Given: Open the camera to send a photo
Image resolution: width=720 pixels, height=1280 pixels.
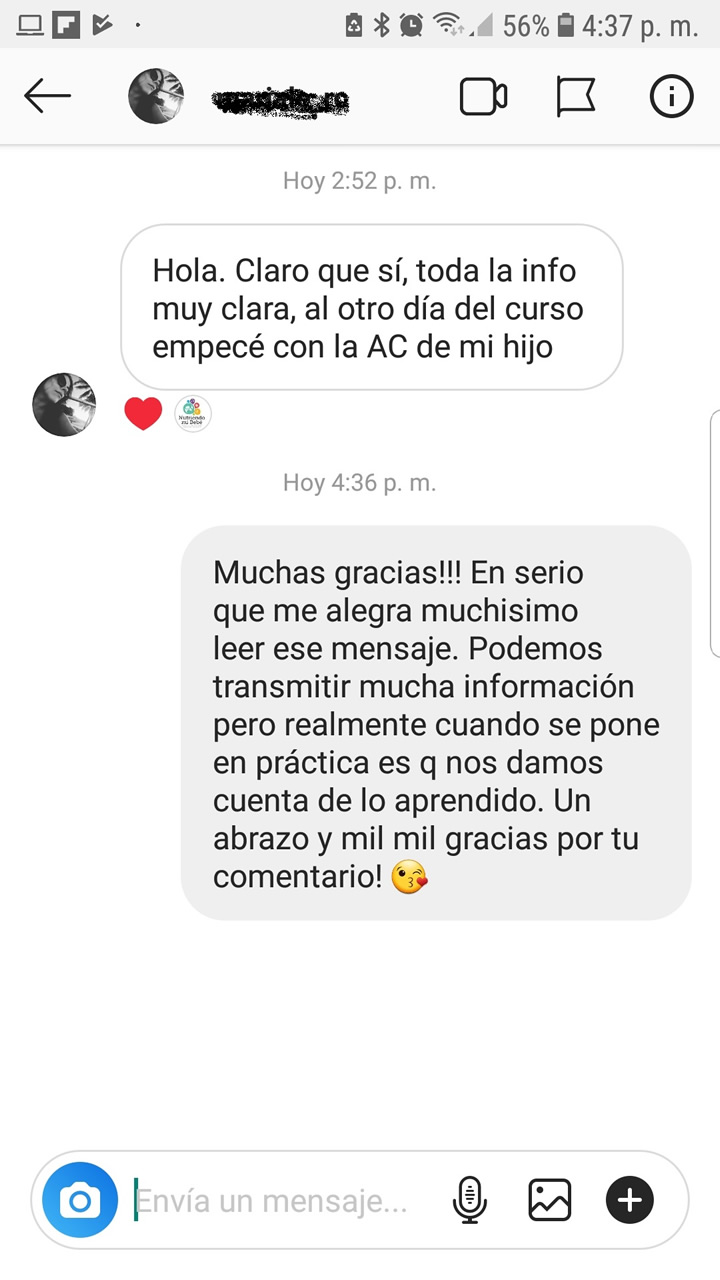Looking at the screenshot, I should click(x=78, y=1199).
